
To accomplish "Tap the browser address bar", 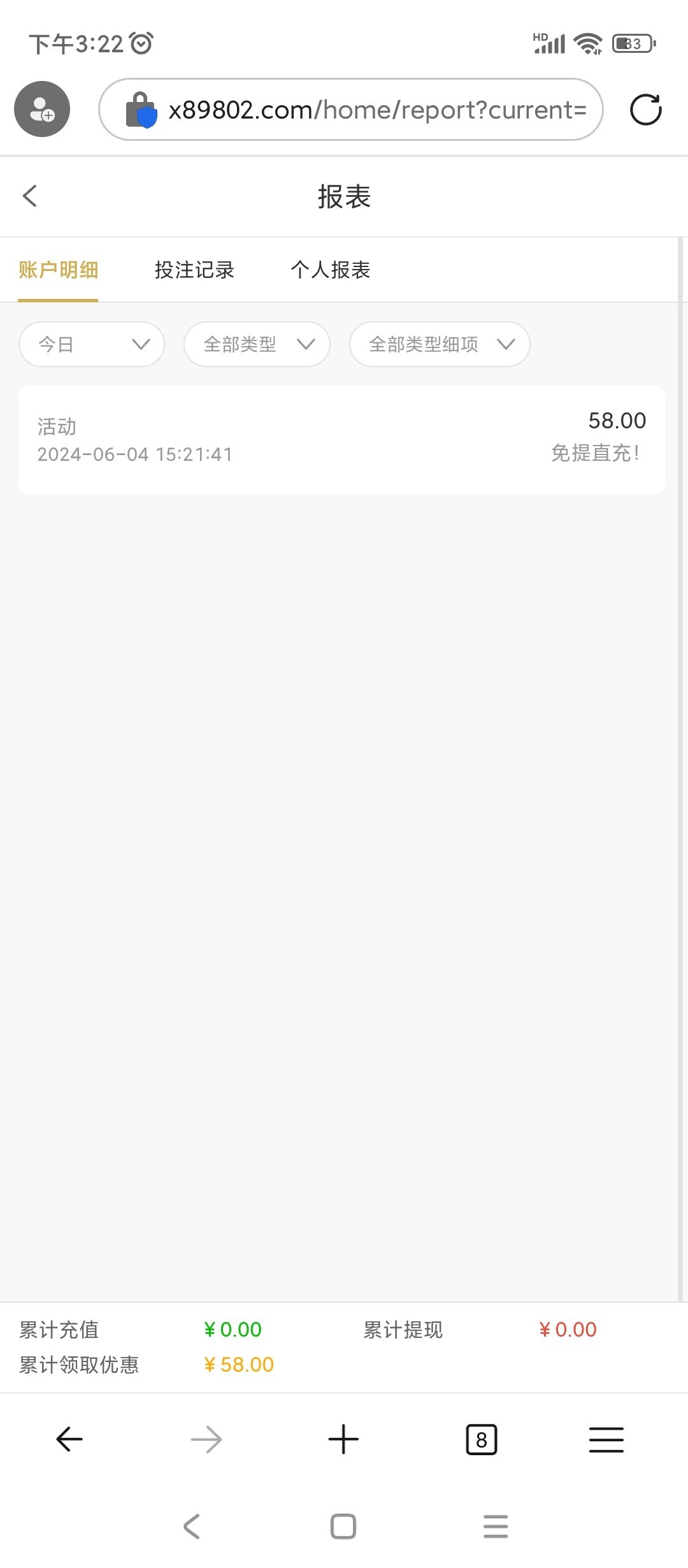I will pyautogui.click(x=351, y=110).
